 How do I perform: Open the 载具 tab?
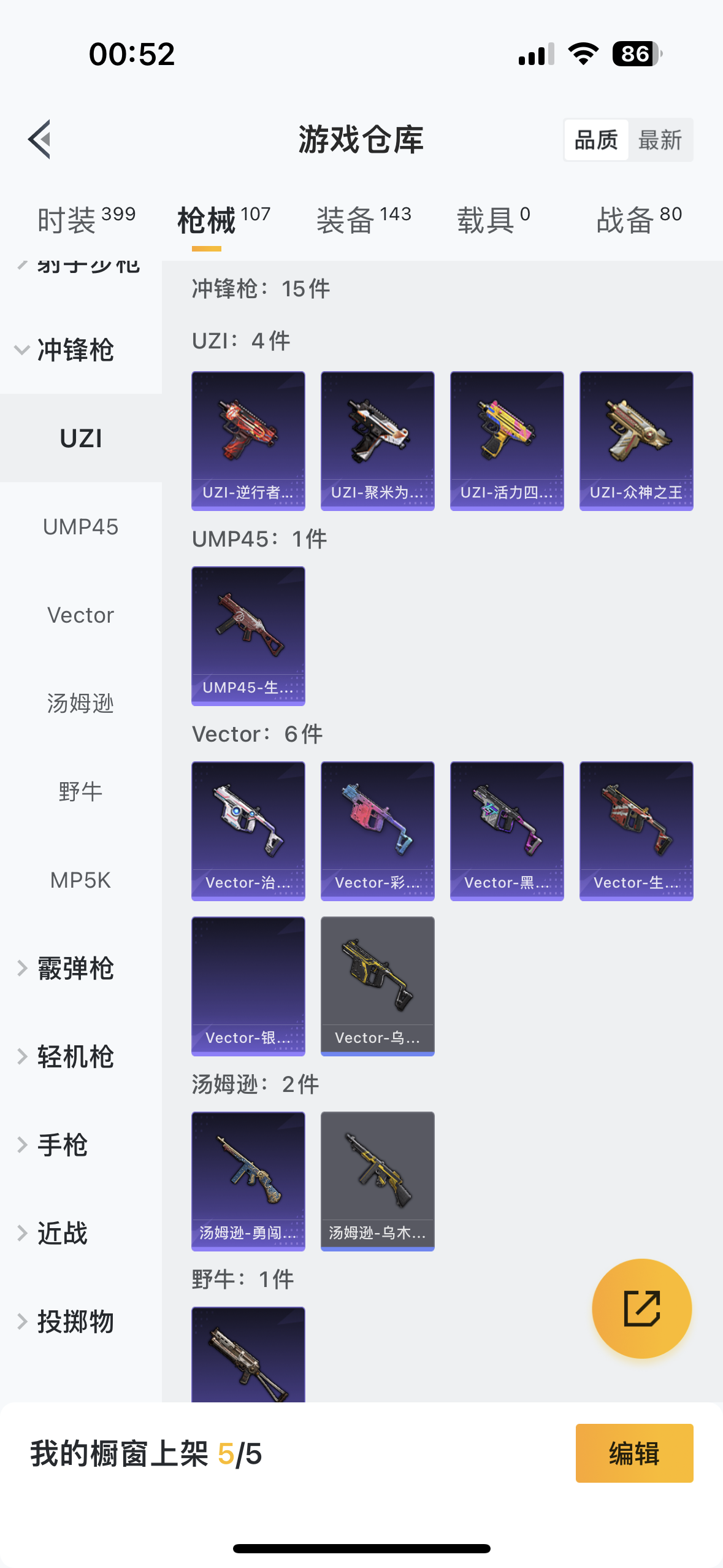click(493, 220)
